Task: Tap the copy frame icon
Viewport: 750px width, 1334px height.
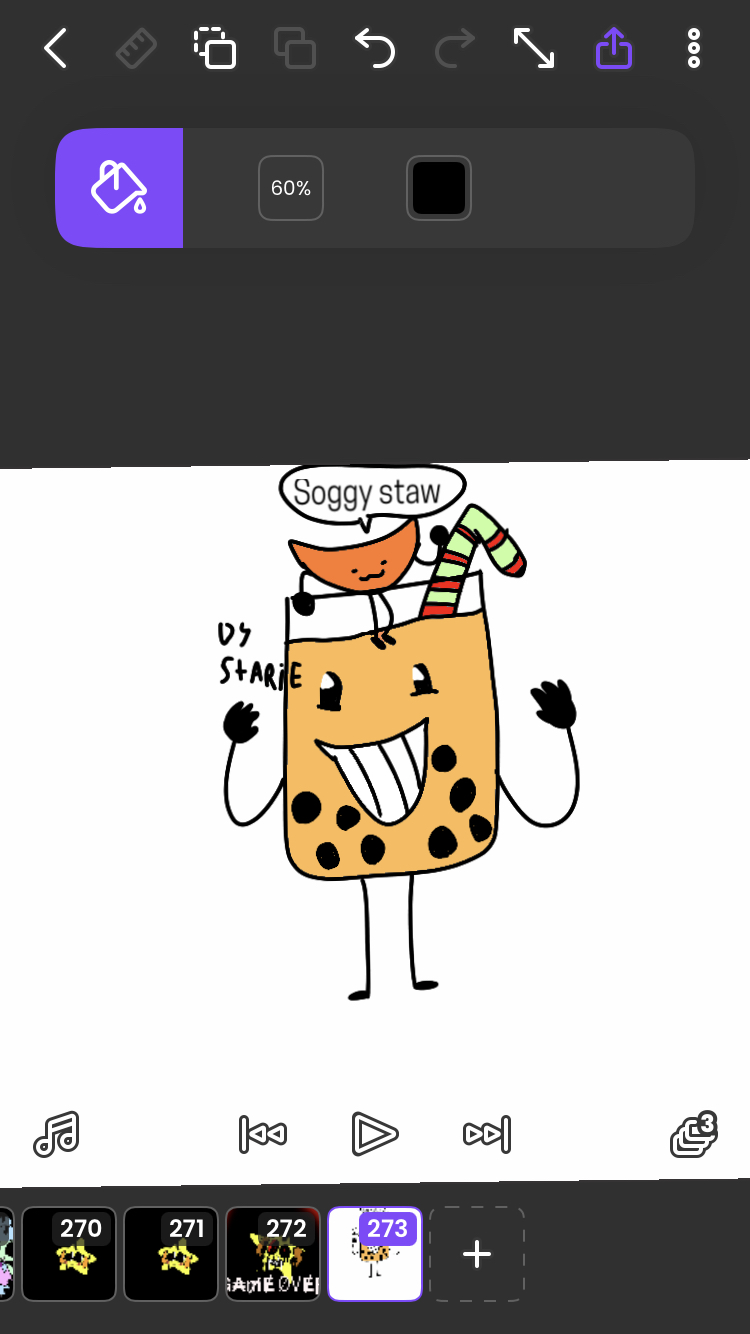Action: (215, 48)
